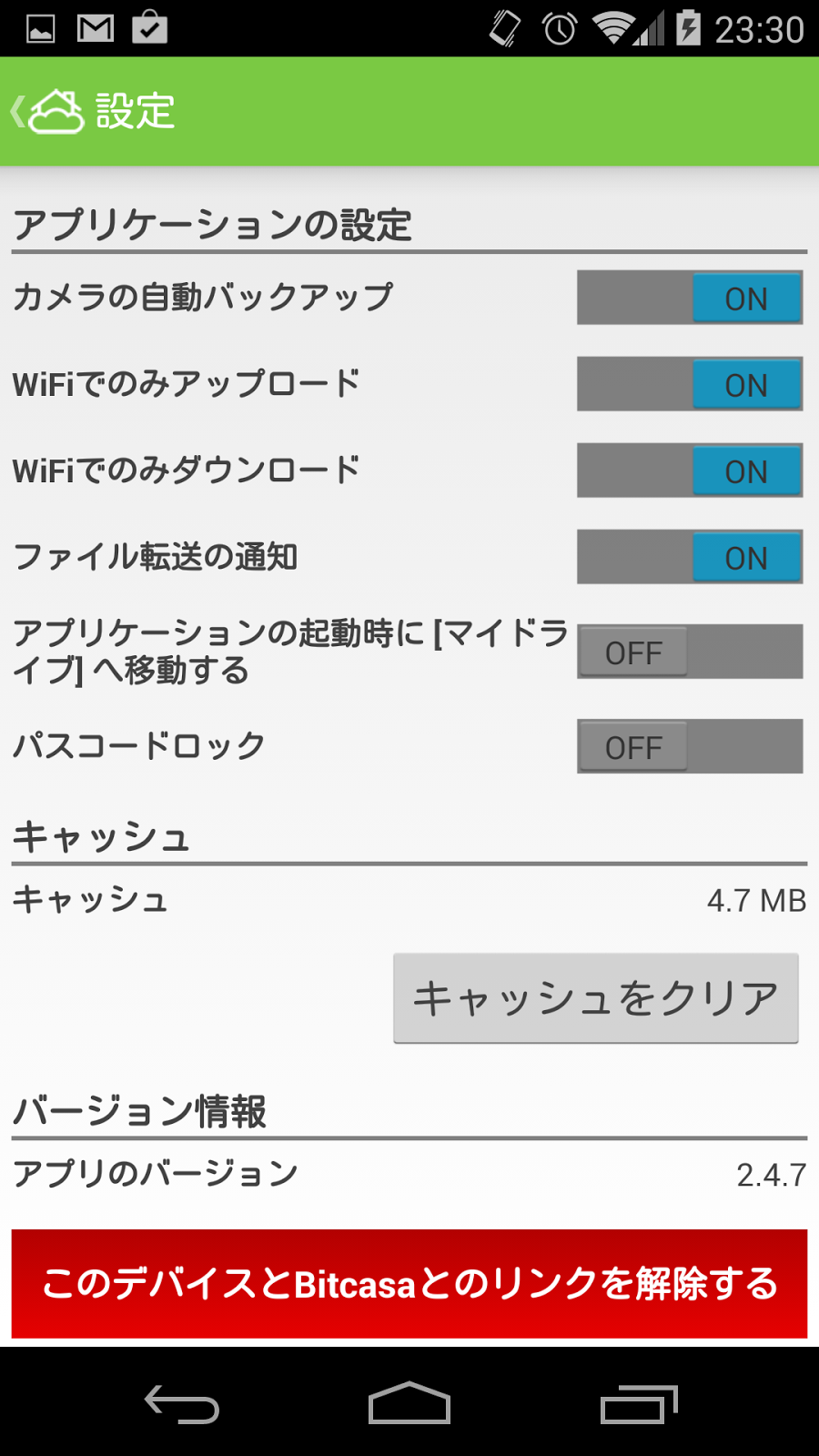The width and height of the screenshot is (819, 1456).
Task: Disable WiFiでのみアップロード toggle
Action: pyautogui.click(x=690, y=384)
